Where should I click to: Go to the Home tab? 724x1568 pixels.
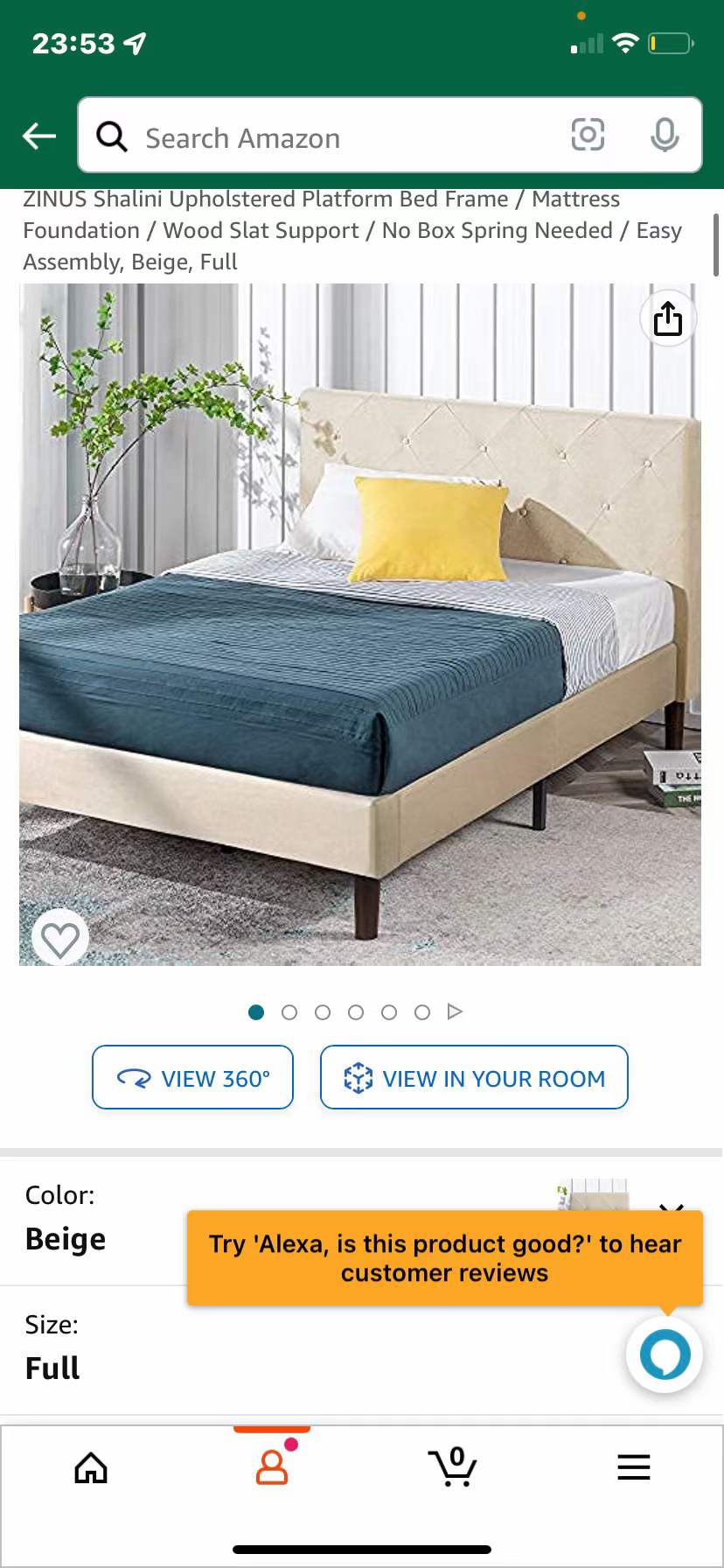click(x=91, y=1468)
